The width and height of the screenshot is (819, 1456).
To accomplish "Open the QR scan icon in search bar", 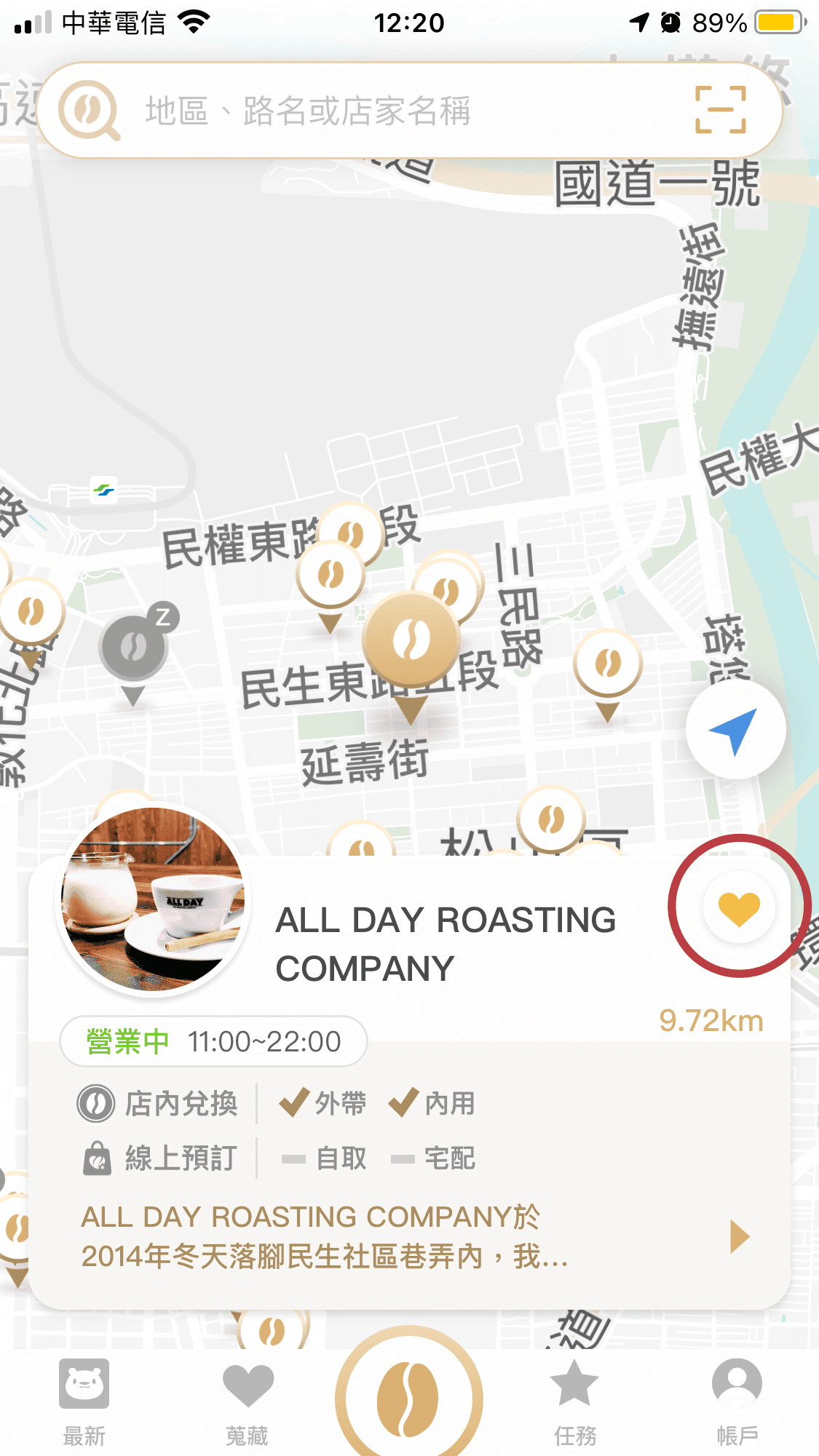I will click(720, 110).
